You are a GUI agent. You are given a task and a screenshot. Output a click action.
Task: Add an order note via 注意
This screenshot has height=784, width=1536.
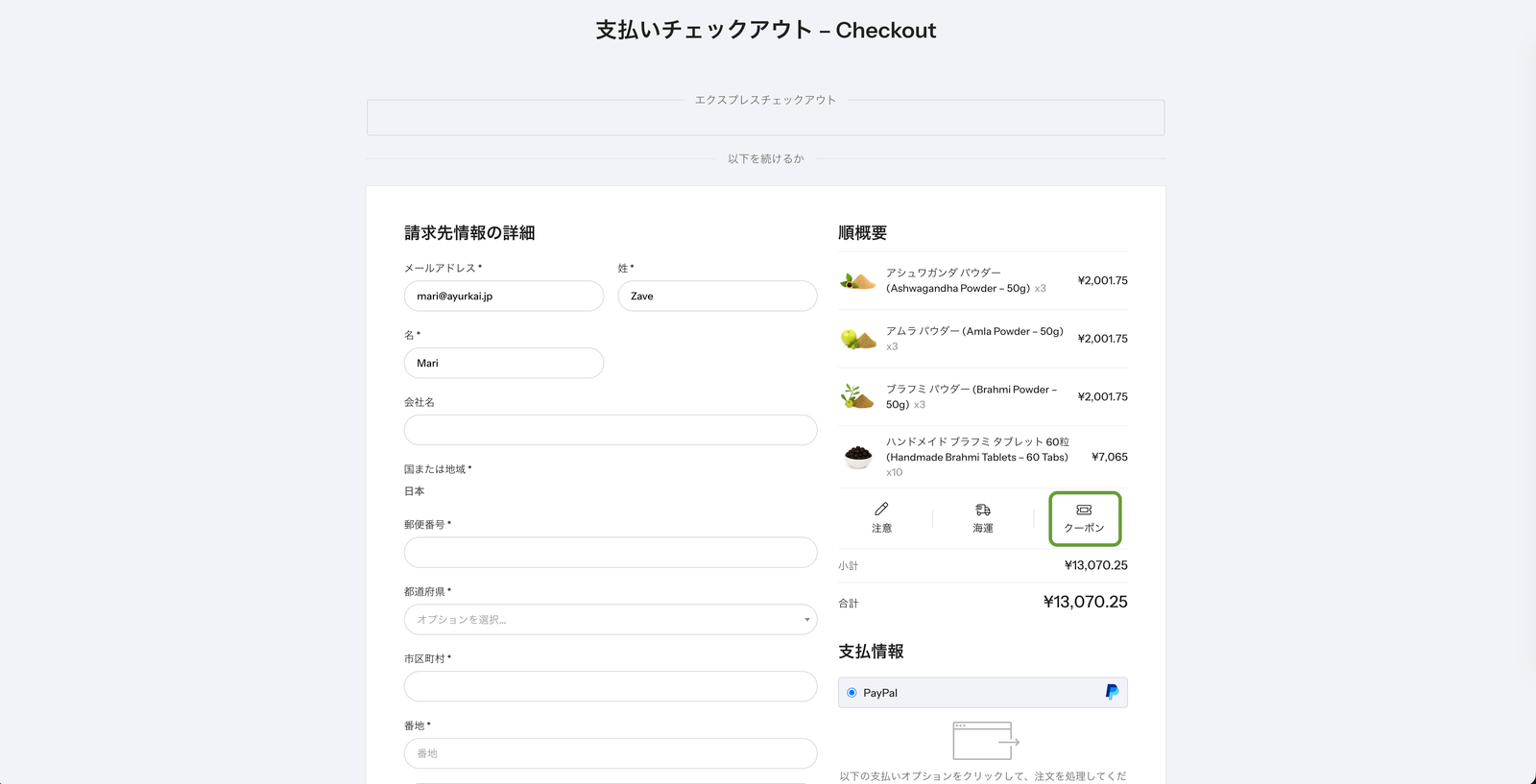(881, 517)
